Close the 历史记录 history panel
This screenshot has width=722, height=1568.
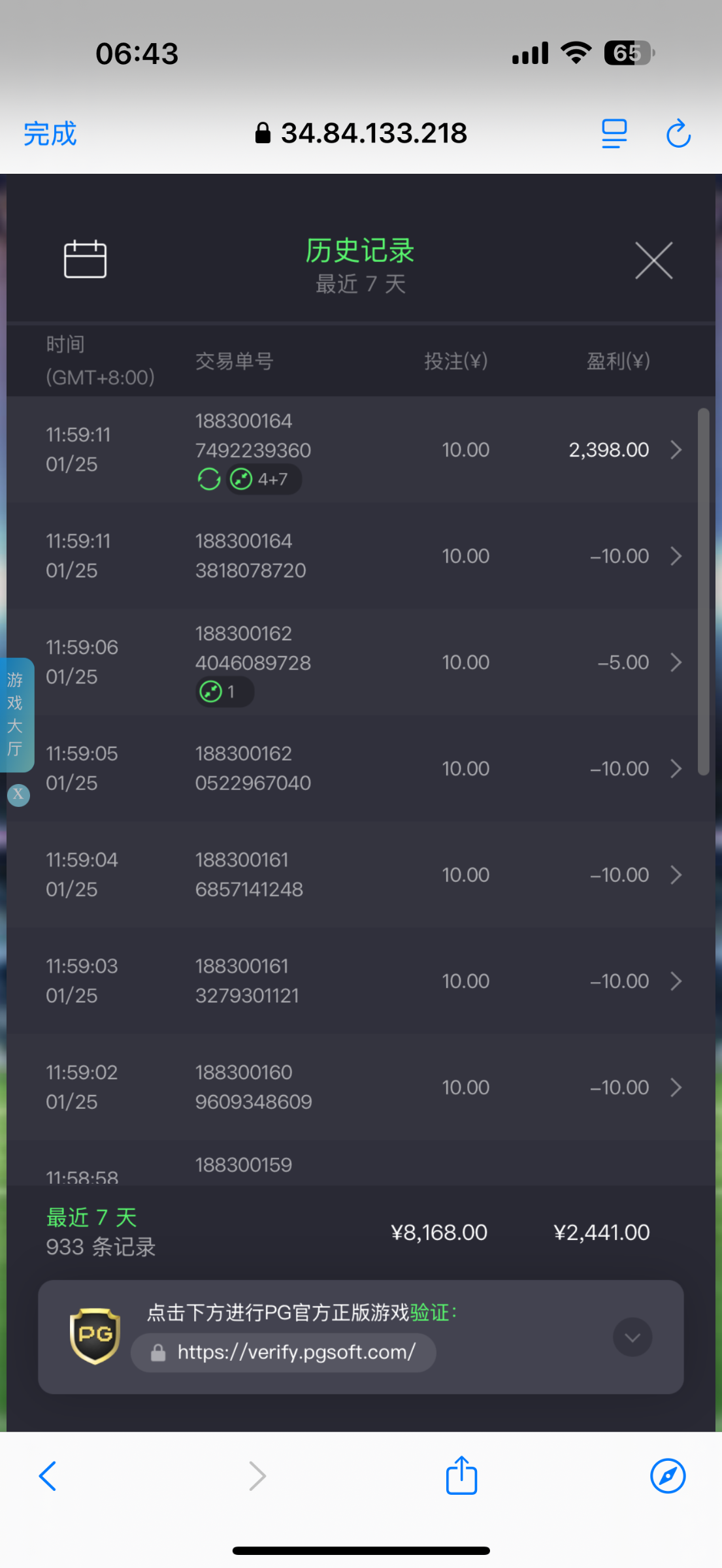[654, 261]
